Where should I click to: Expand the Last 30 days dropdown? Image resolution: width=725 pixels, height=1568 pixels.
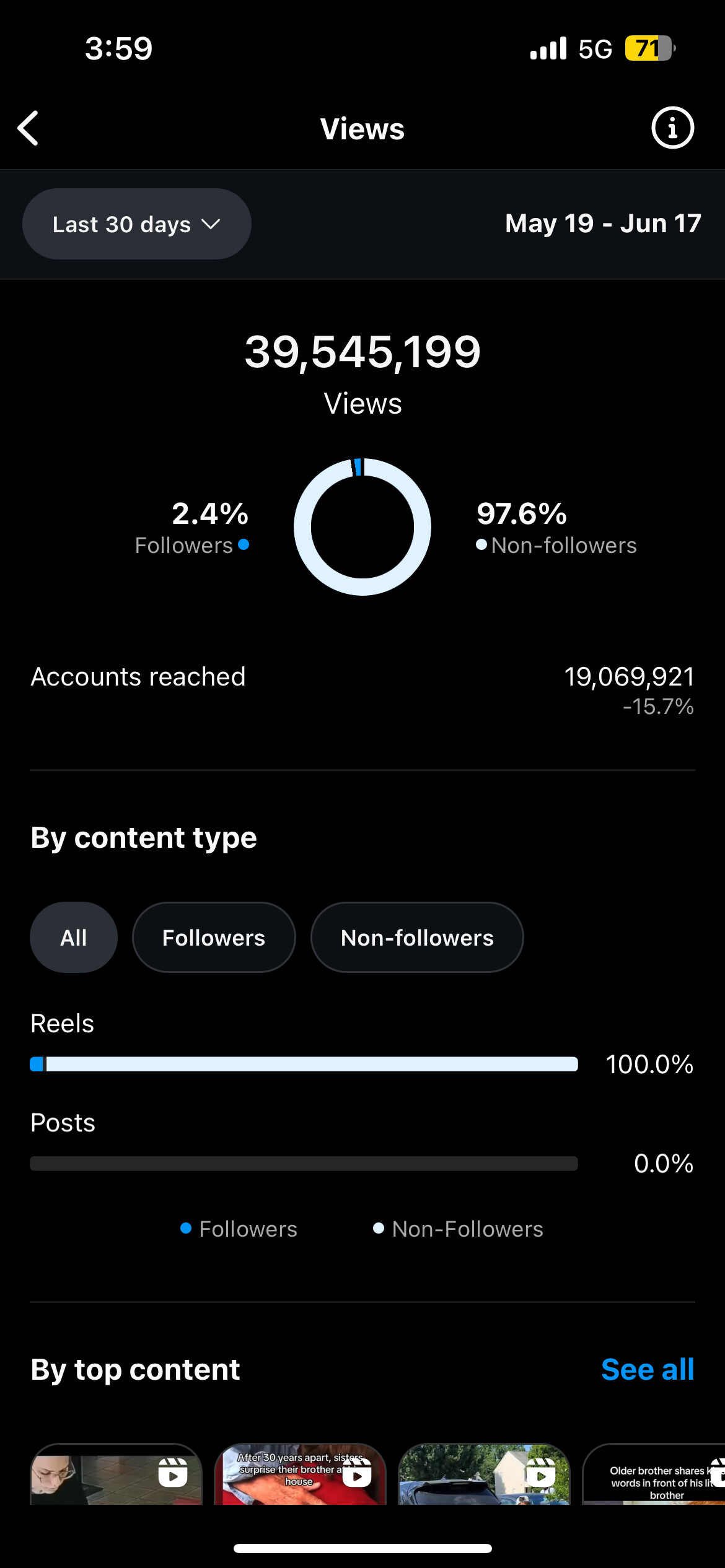click(137, 224)
